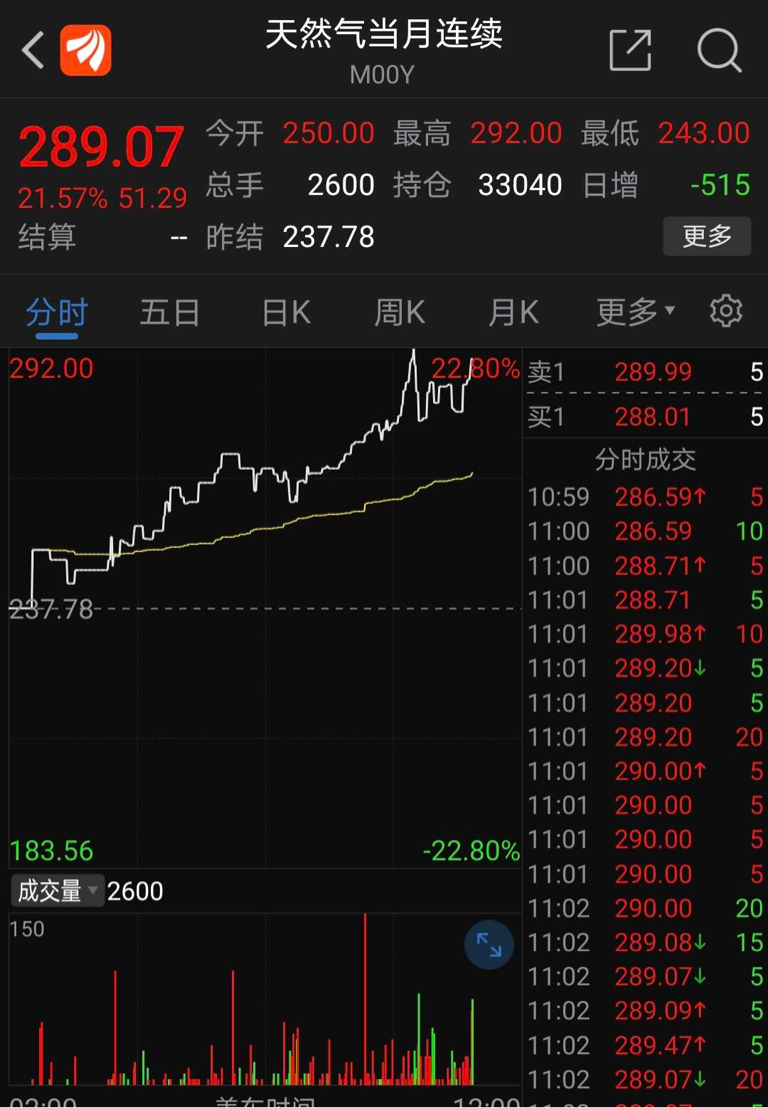Expand the 更多 chart type dropdown

coord(634,311)
